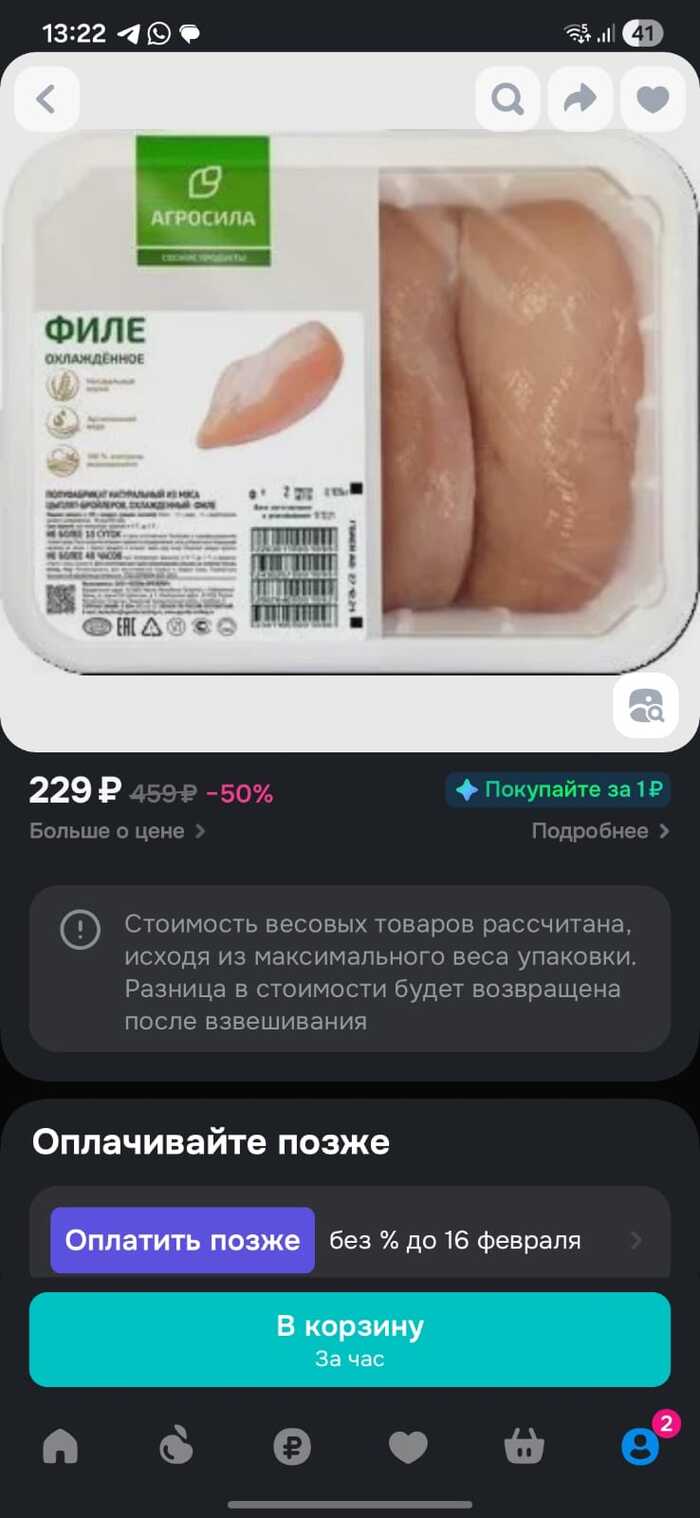Open «Больше о цене» details

coord(117,831)
